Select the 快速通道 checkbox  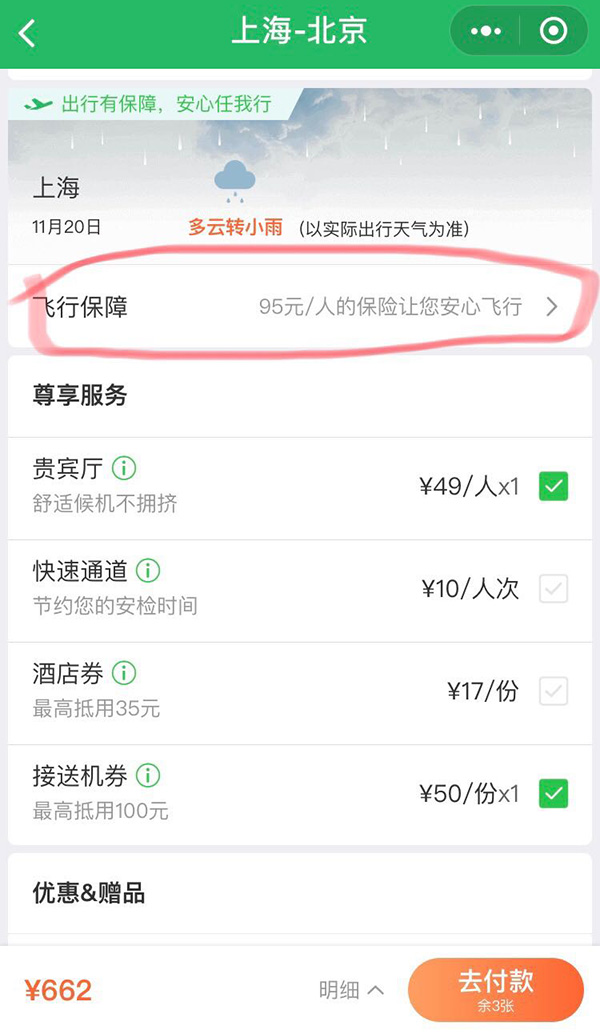pos(553,589)
